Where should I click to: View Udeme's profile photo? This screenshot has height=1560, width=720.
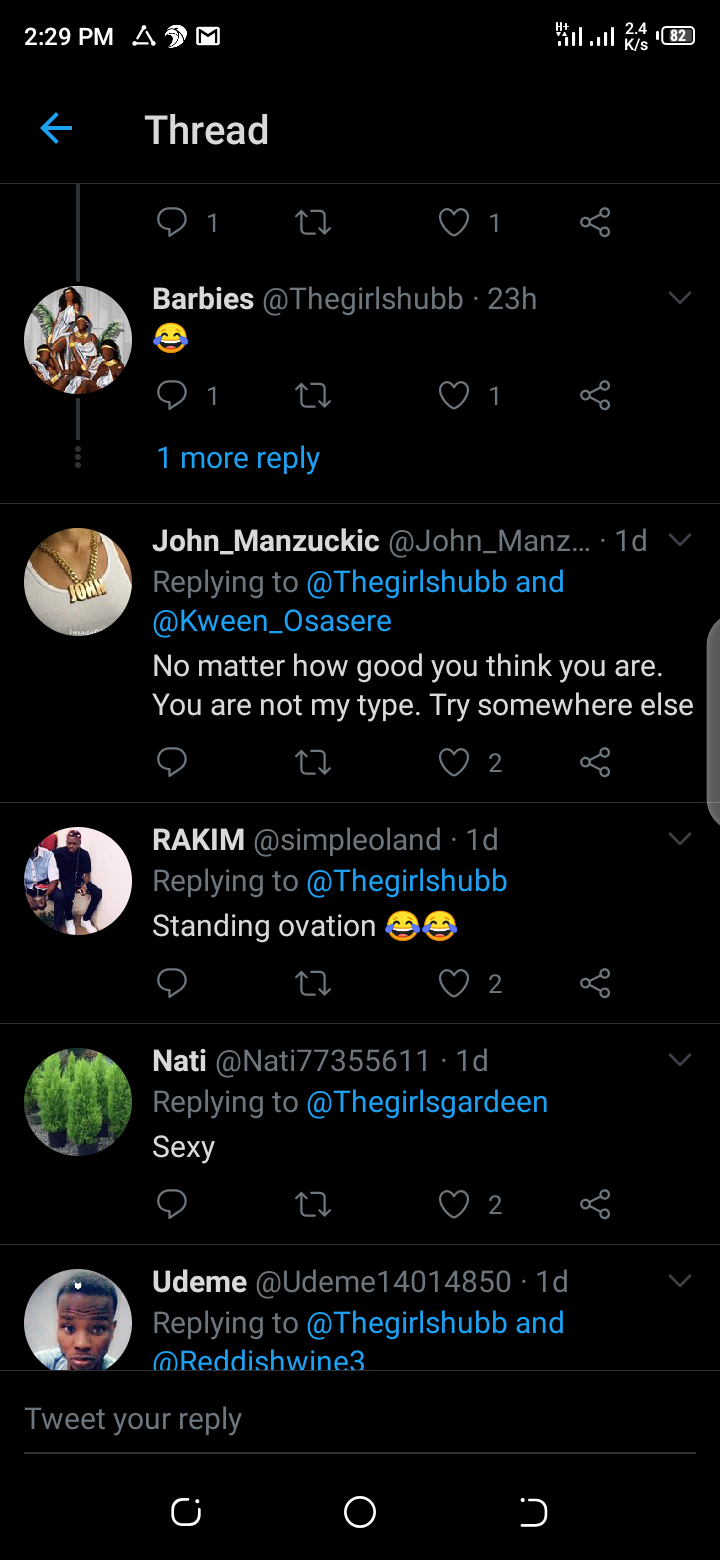pos(78,1320)
